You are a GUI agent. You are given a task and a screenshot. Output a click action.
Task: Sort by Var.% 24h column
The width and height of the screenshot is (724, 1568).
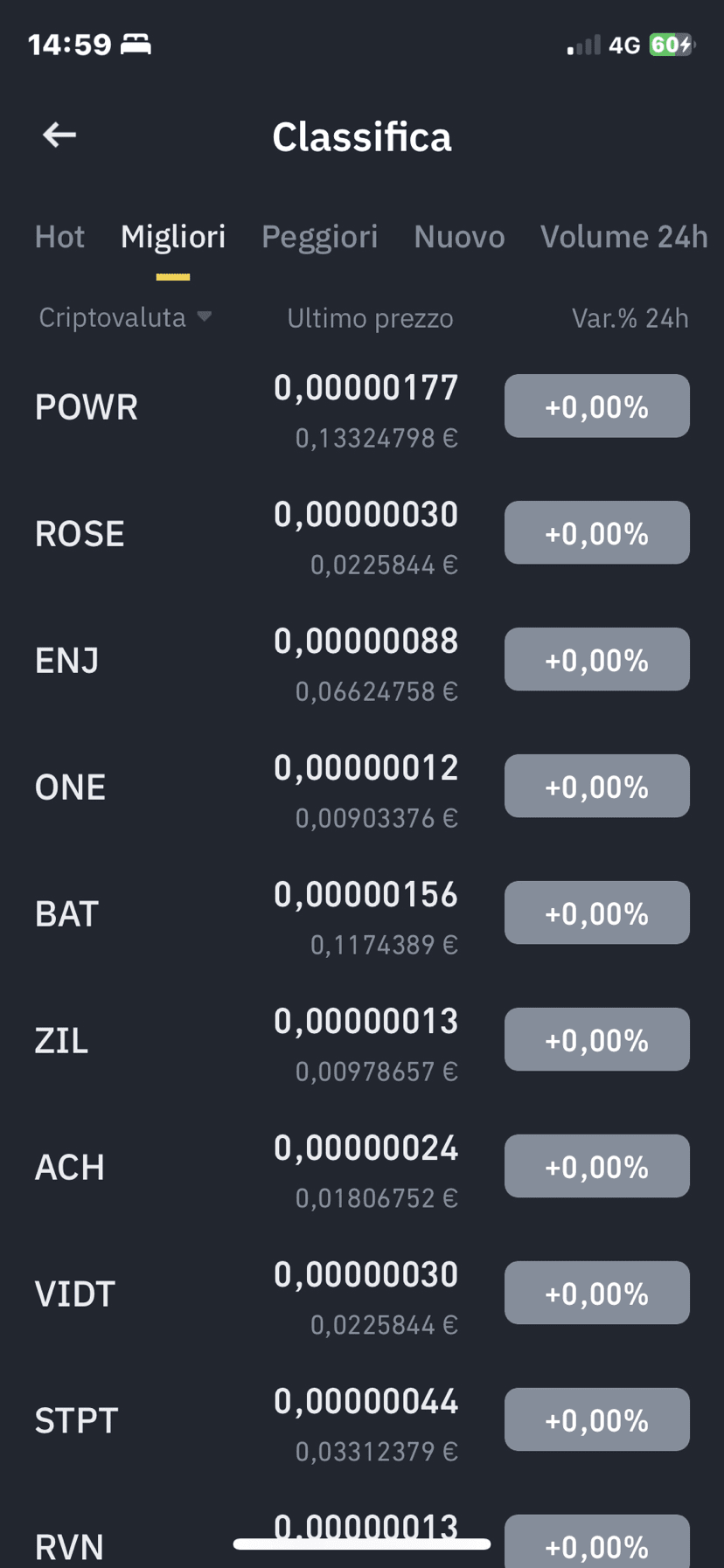point(630,318)
